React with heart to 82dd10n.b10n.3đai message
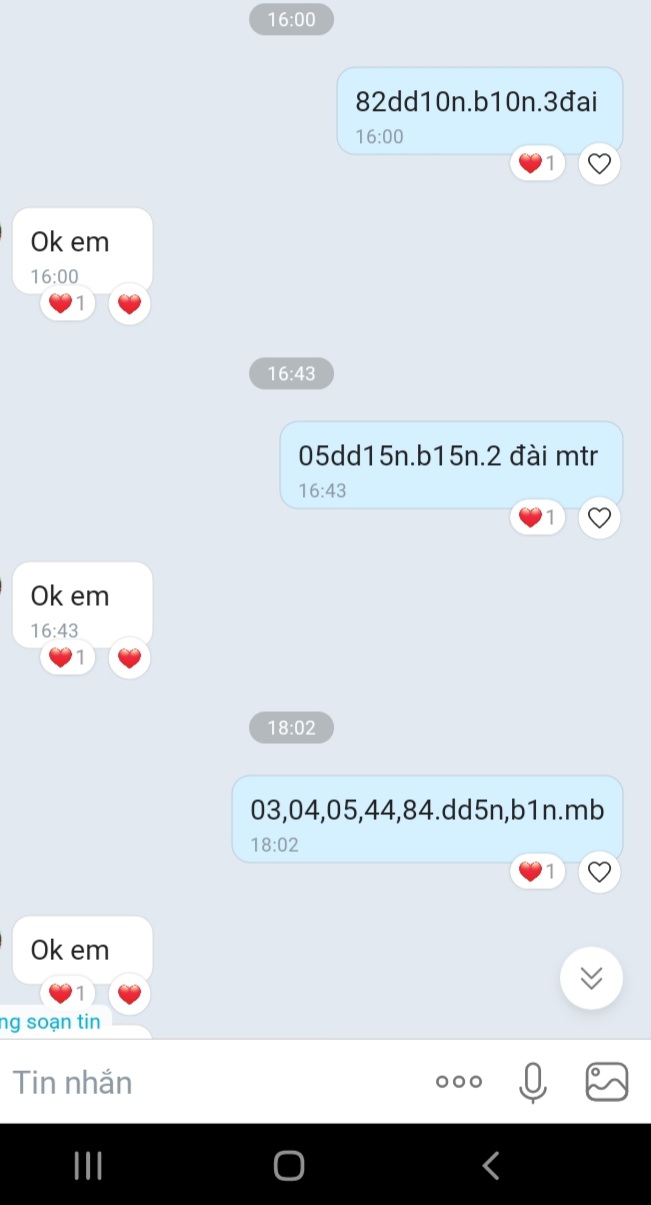Image resolution: width=651 pixels, height=1205 pixels. (x=599, y=164)
